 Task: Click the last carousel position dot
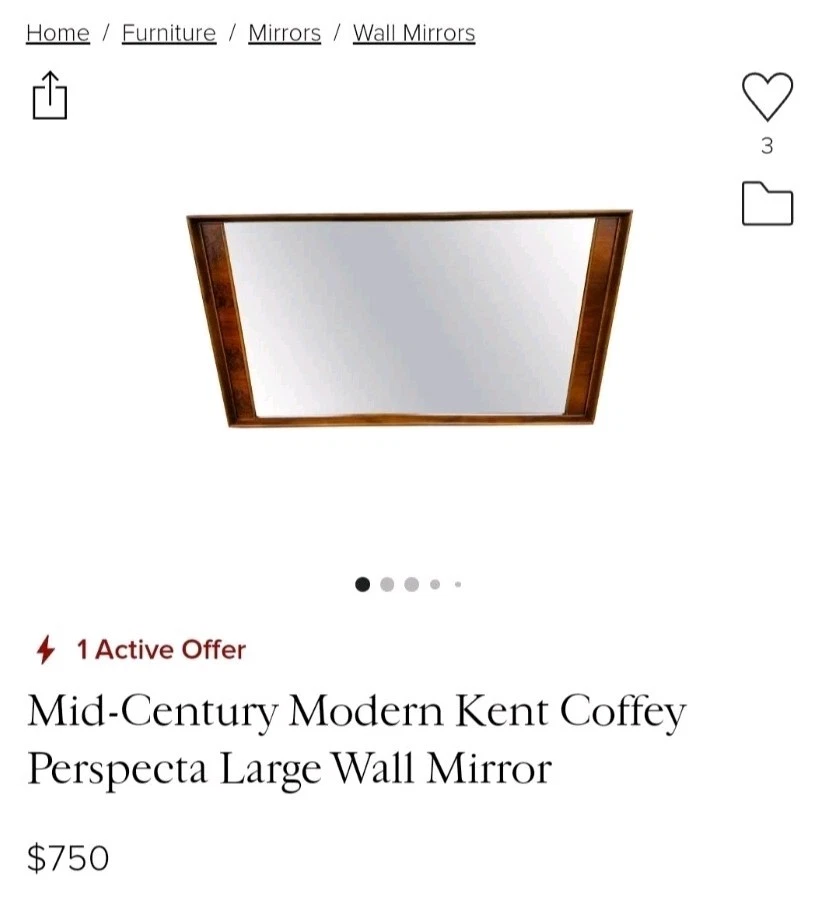click(457, 584)
